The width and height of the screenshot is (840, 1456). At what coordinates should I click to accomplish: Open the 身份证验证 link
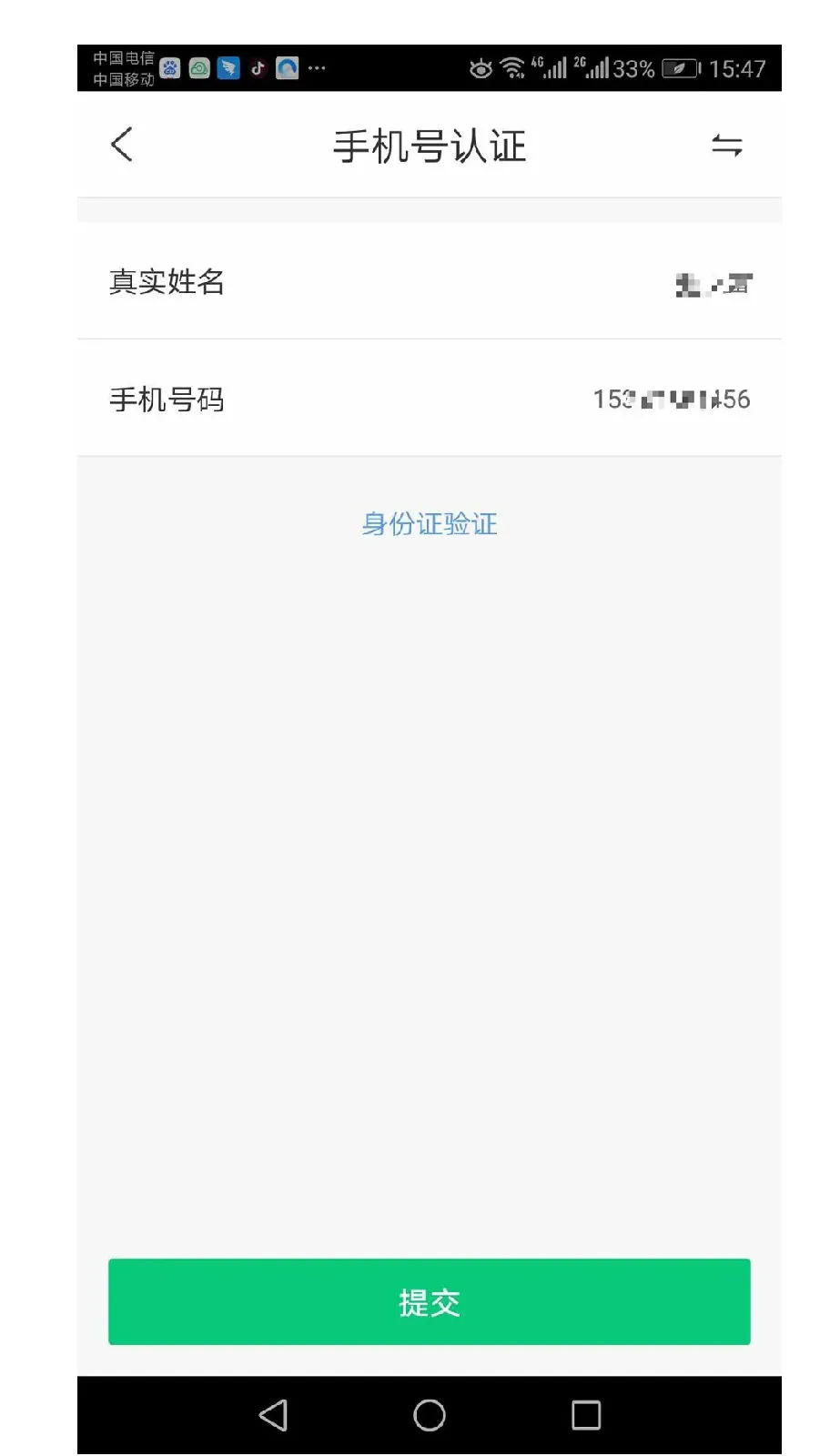point(430,524)
